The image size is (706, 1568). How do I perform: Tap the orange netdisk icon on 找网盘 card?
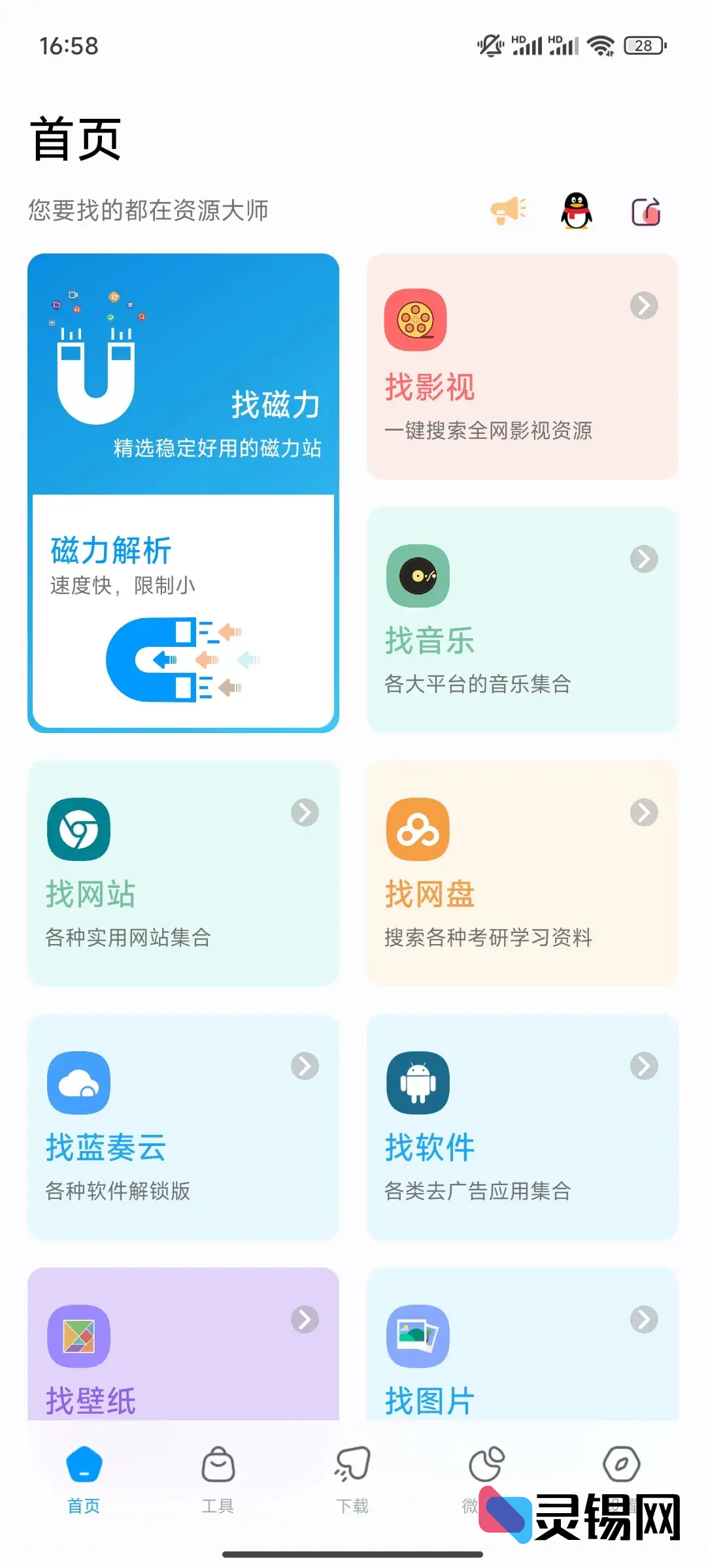click(417, 830)
